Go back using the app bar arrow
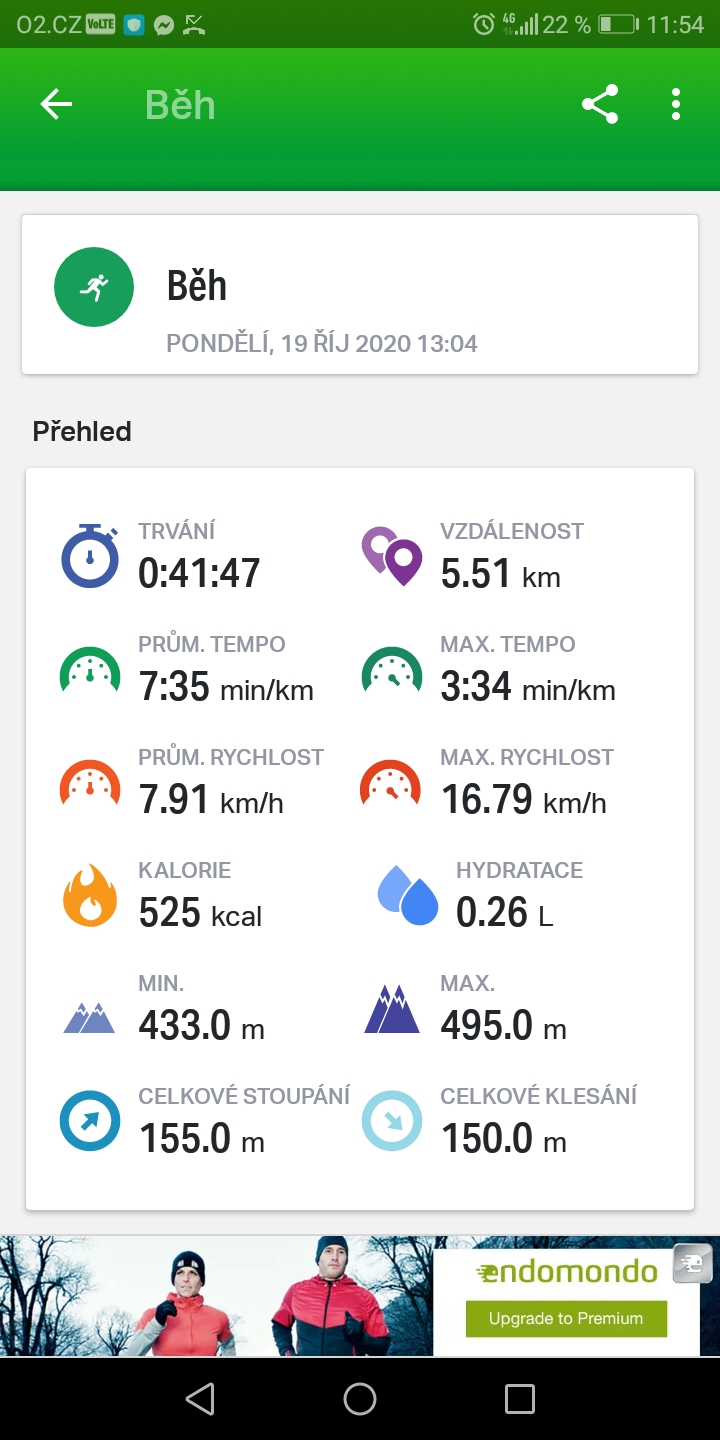 [x=56, y=105]
